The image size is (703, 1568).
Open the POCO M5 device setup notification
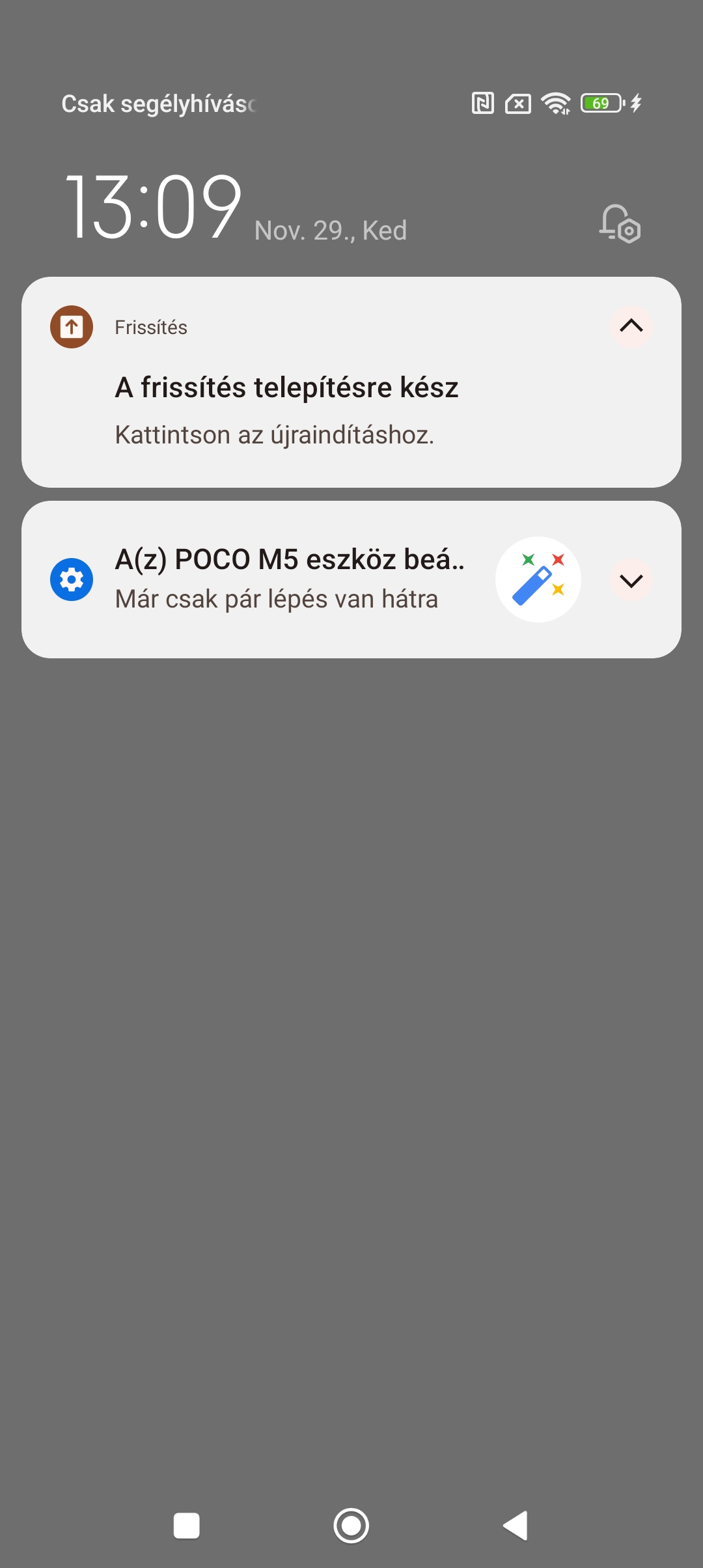[x=351, y=580]
